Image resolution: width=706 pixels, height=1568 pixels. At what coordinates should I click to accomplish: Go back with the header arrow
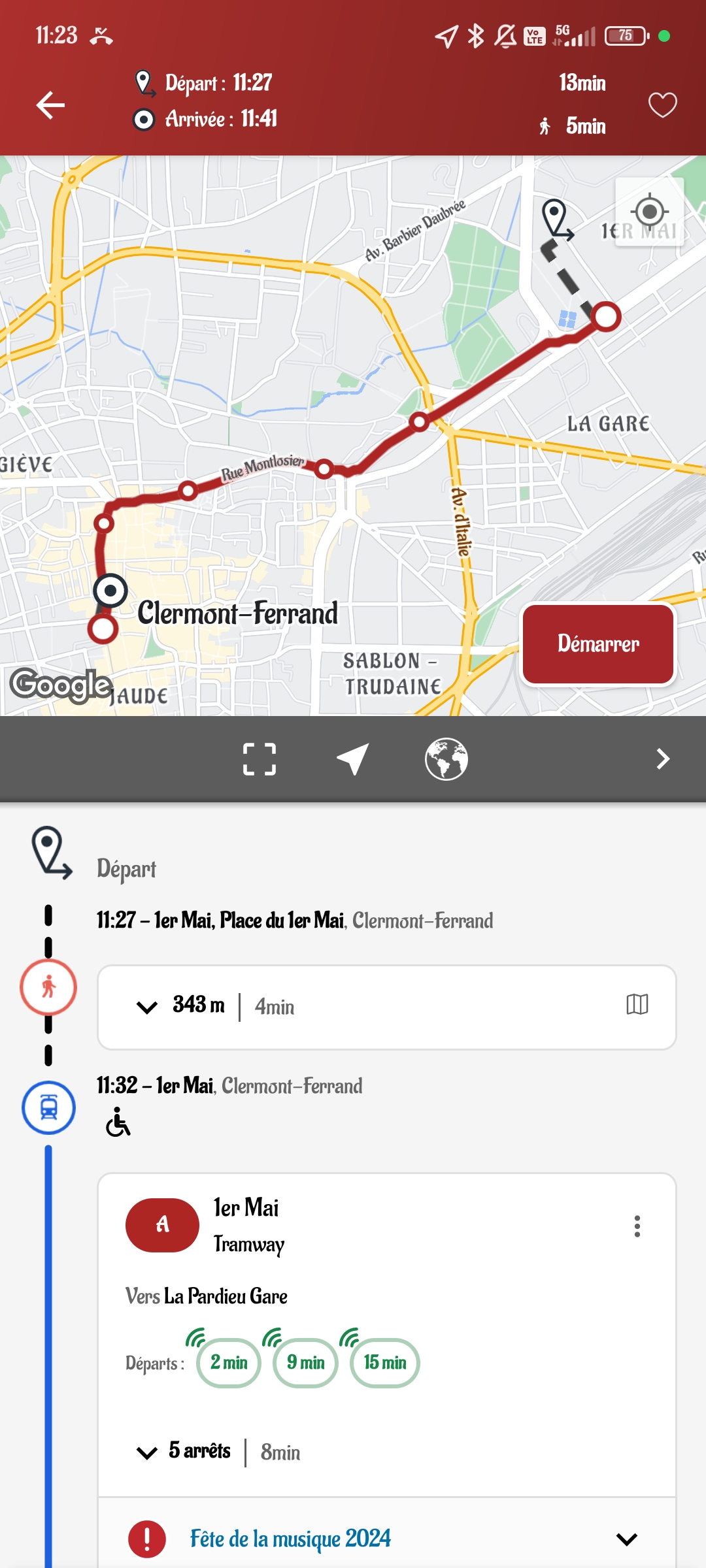click(50, 105)
